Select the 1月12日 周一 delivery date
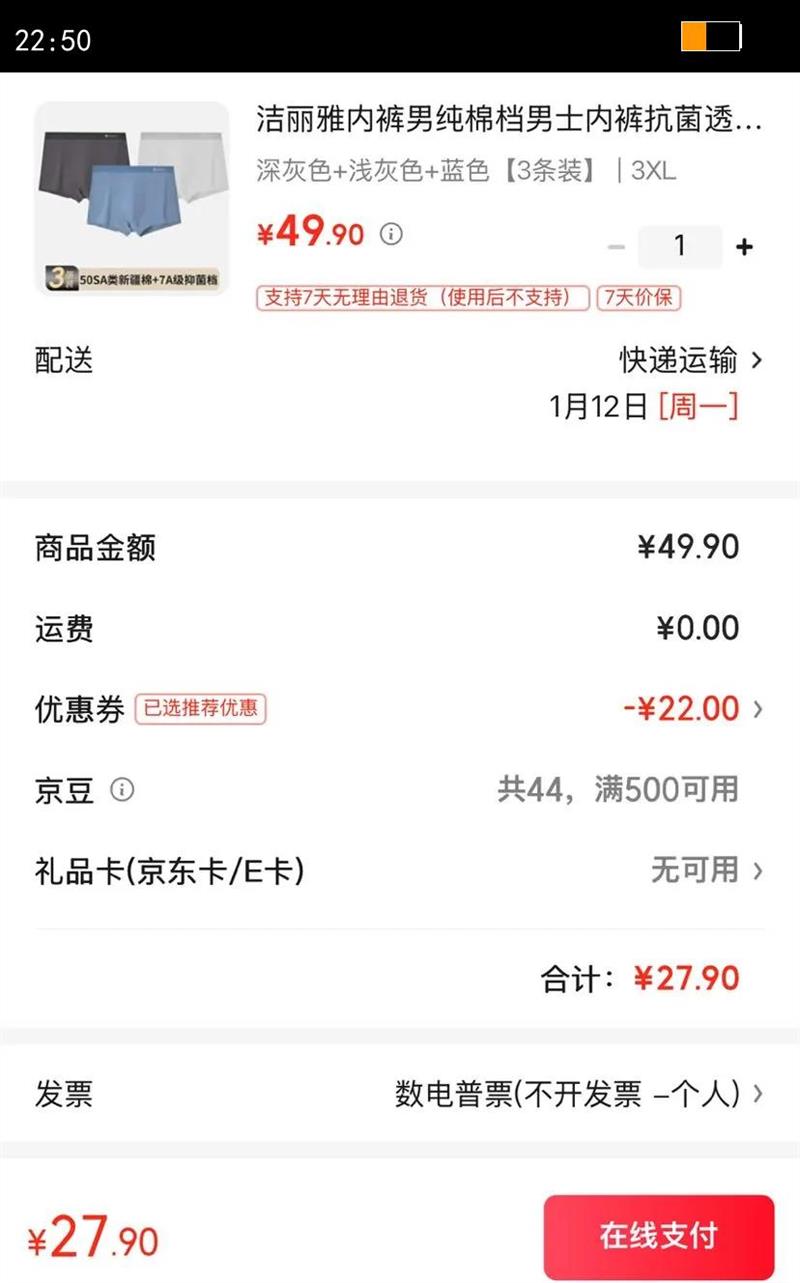Viewport: 800px width, 1283px height. point(647,409)
